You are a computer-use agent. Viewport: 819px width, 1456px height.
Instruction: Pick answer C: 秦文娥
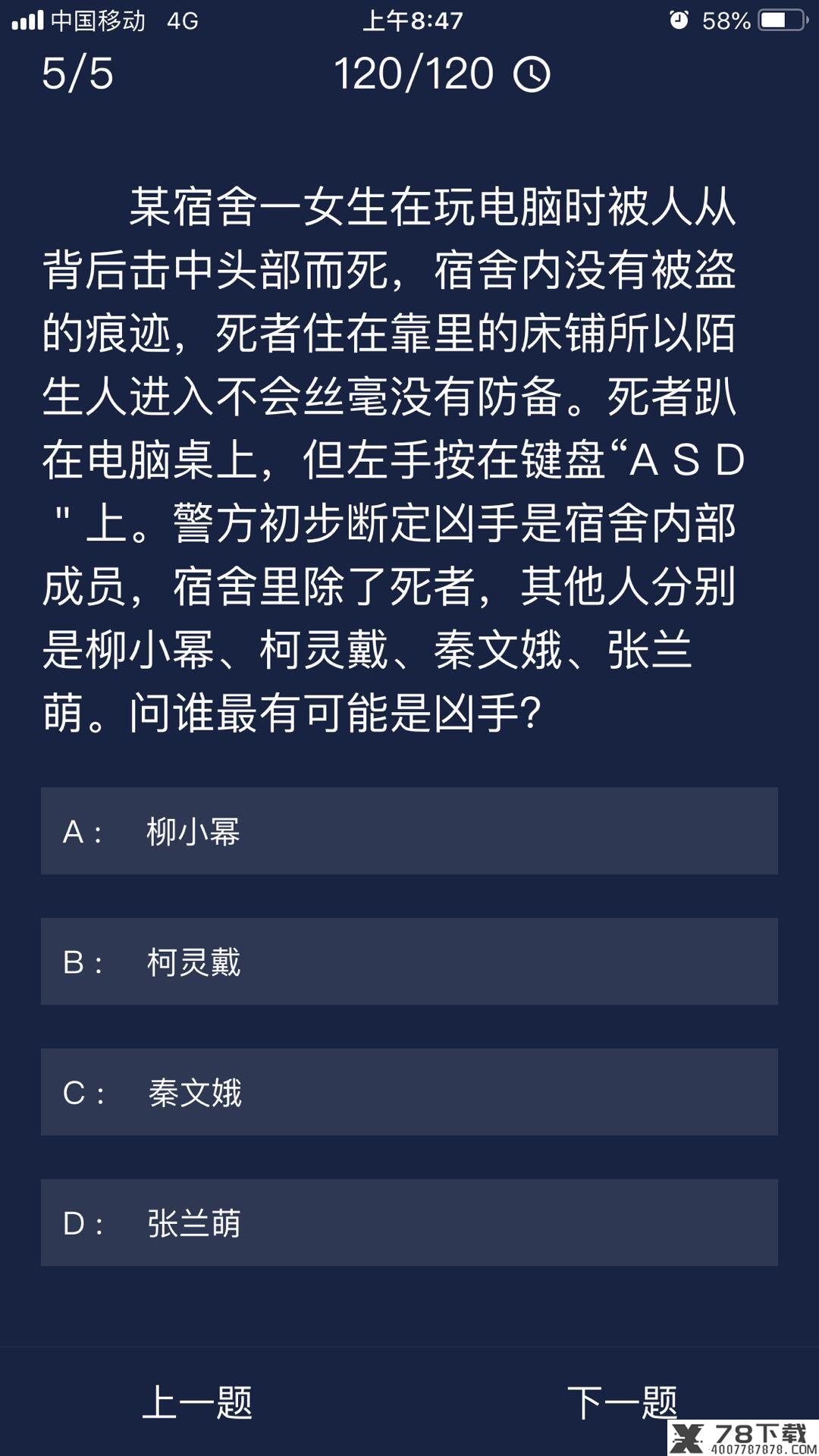coord(409,1092)
